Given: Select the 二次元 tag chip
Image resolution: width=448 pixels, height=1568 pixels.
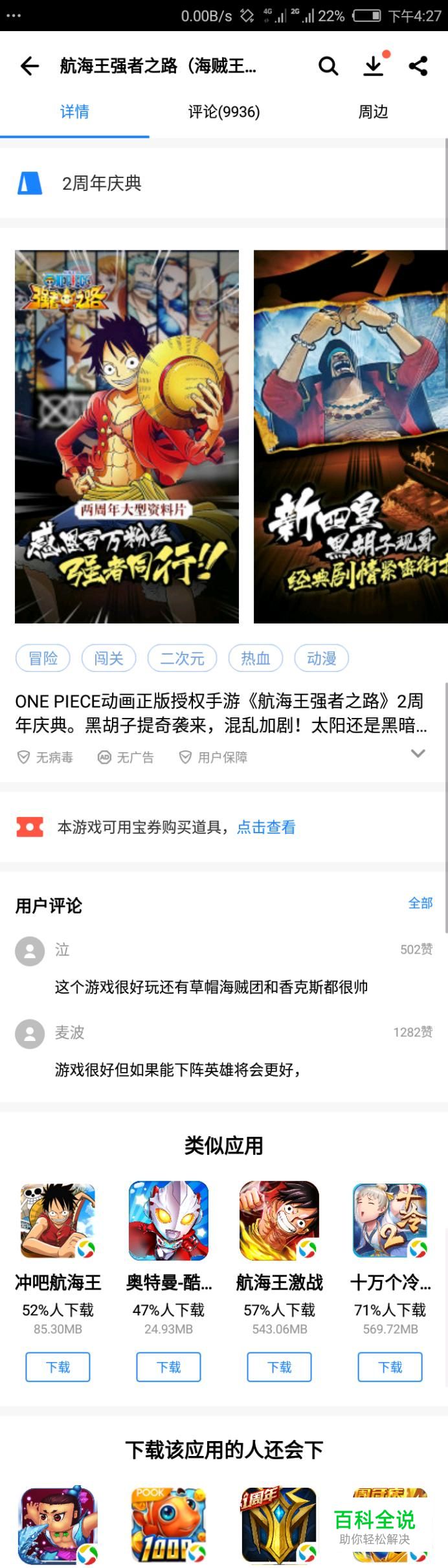Looking at the screenshot, I should pos(182,658).
